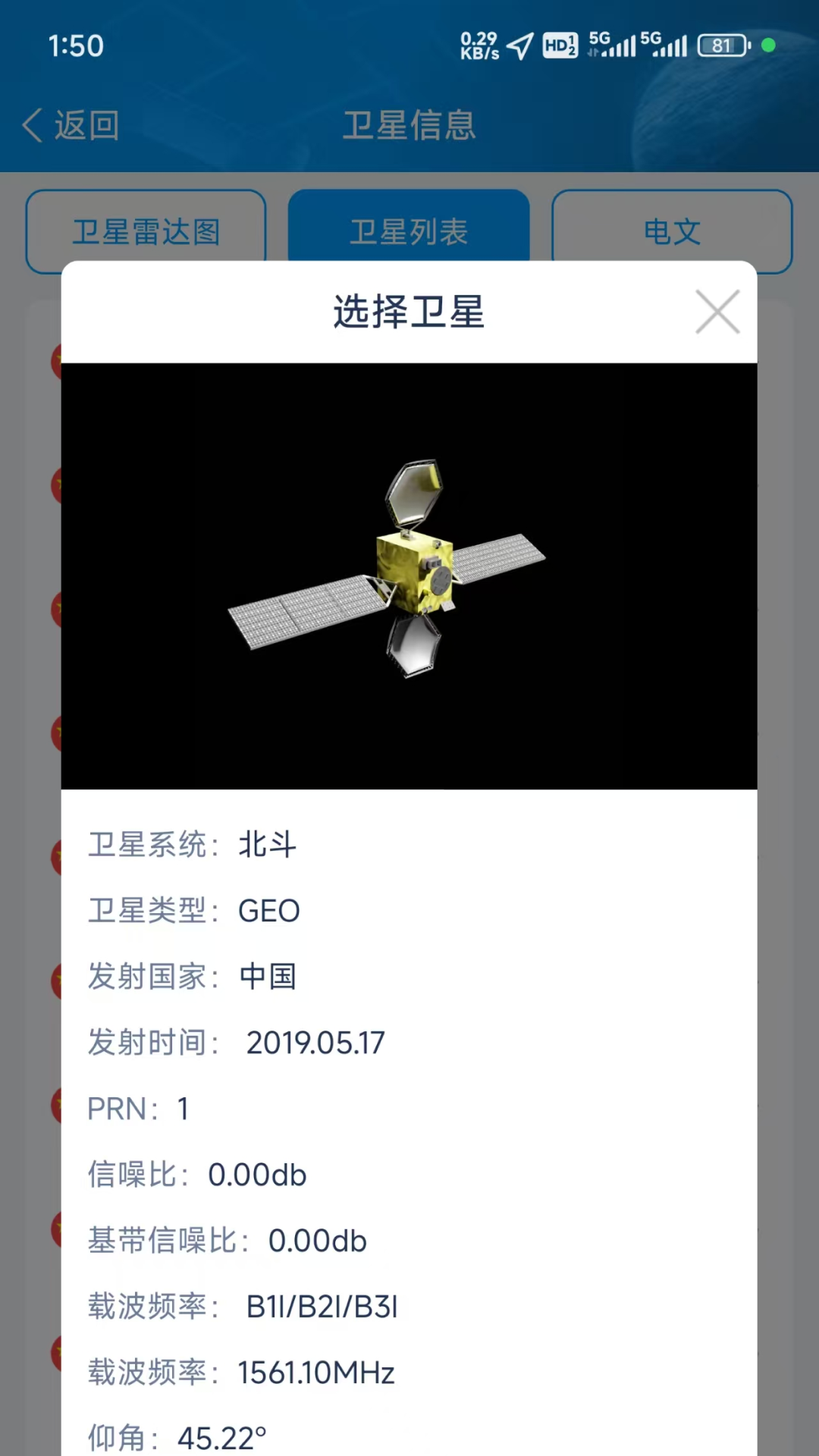Tap the PRN value showing 1
The width and height of the screenshot is (819, 1456).
point(182,1108)
